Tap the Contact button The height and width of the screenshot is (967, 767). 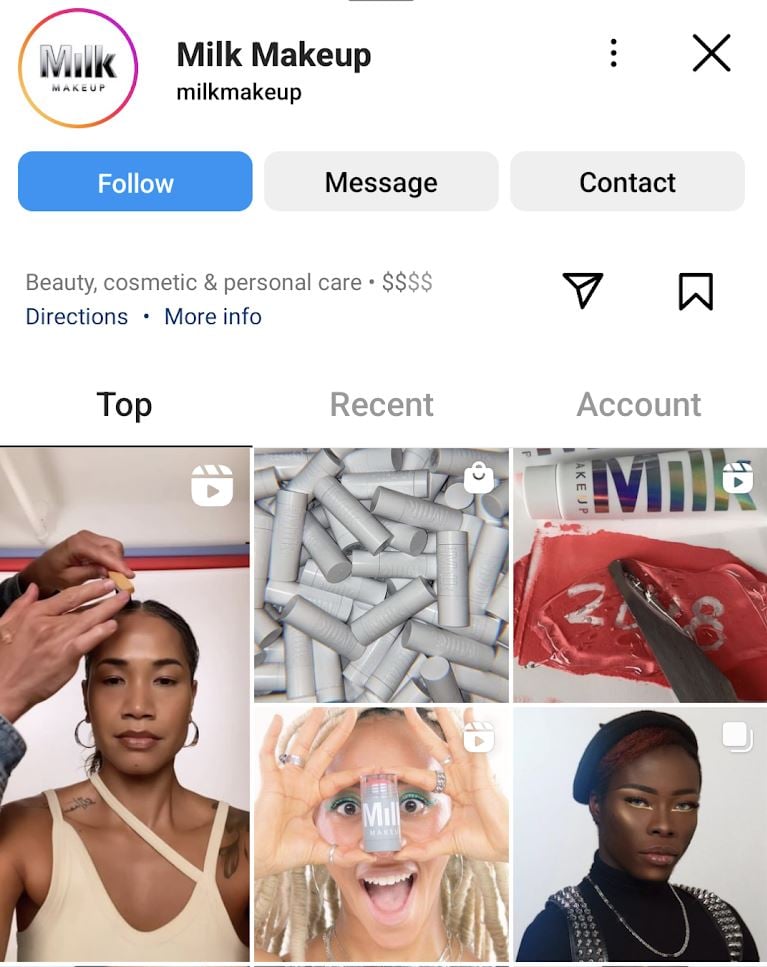click(627, 182)
